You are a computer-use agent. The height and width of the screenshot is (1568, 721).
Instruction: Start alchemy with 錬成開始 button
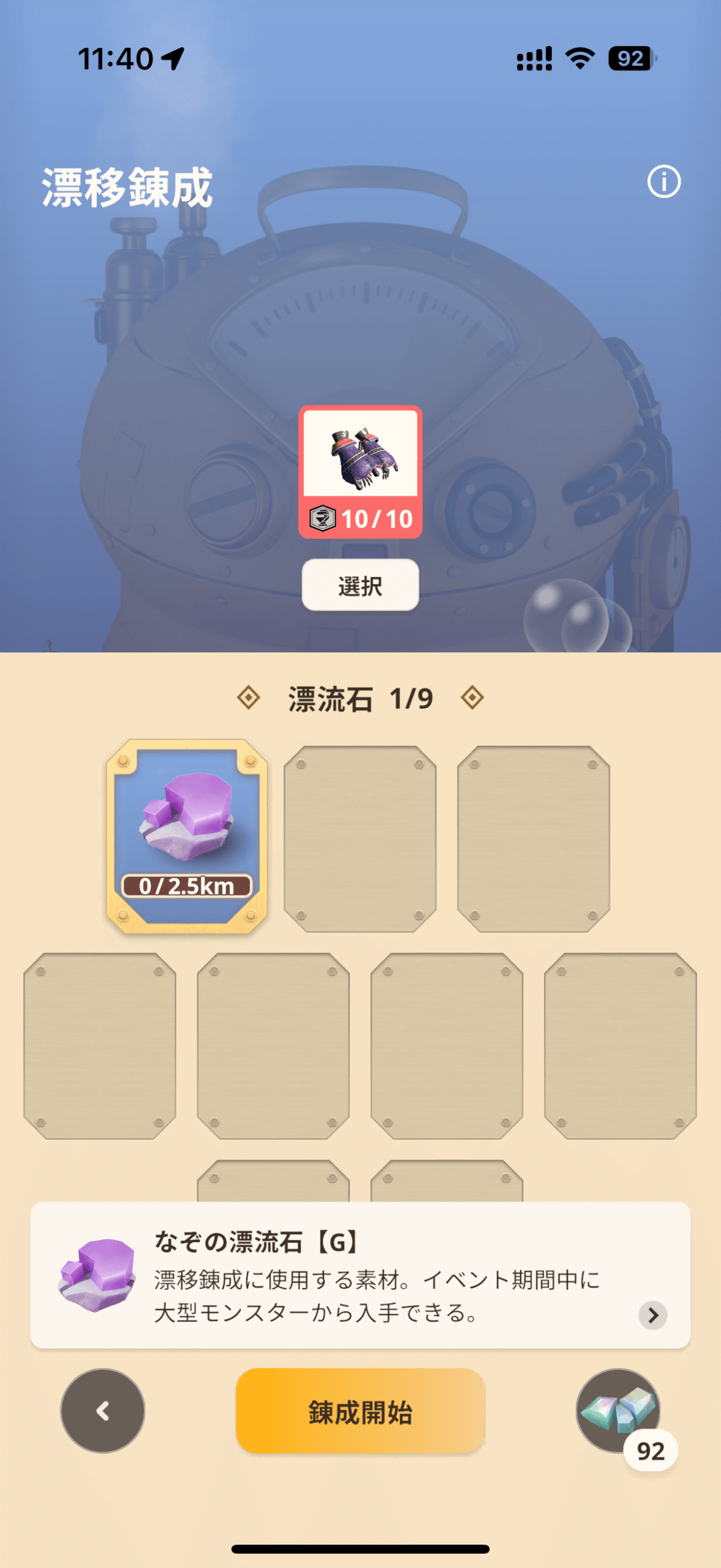[x=360, y=1411]
